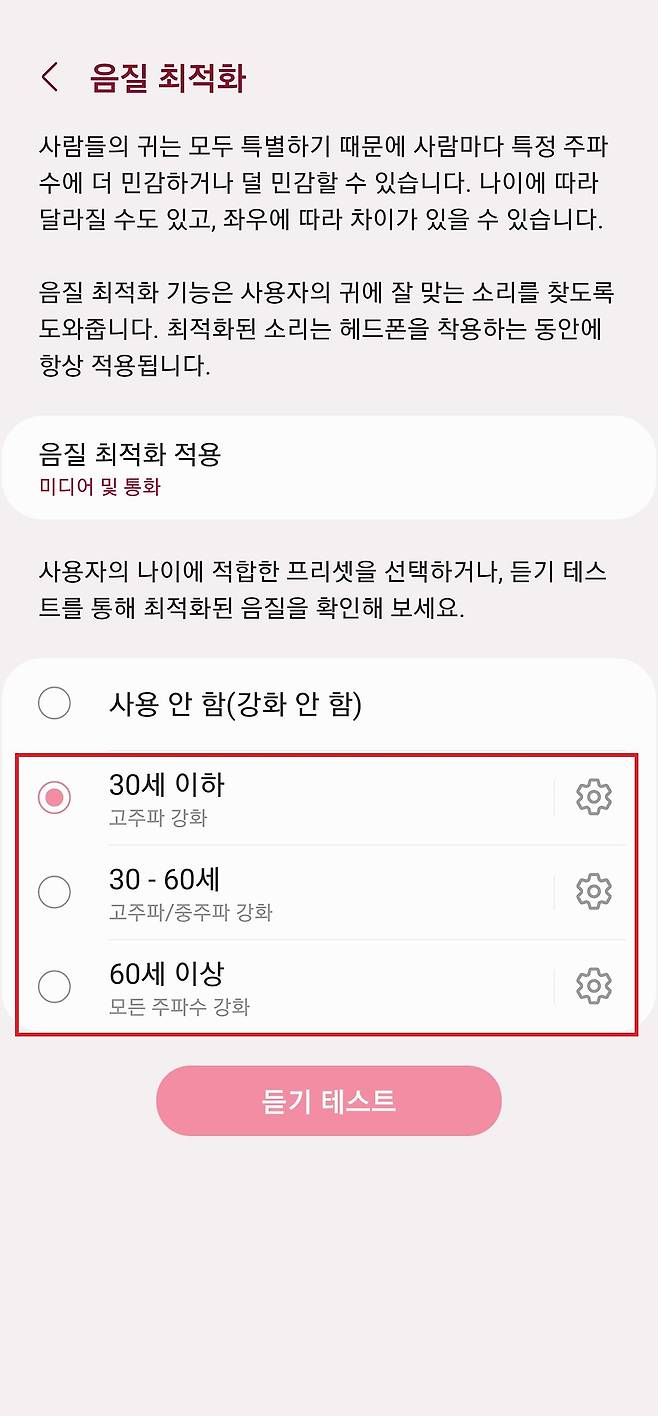Select 사용 안 함(강화 안 함) option

(x=54, y=704)
